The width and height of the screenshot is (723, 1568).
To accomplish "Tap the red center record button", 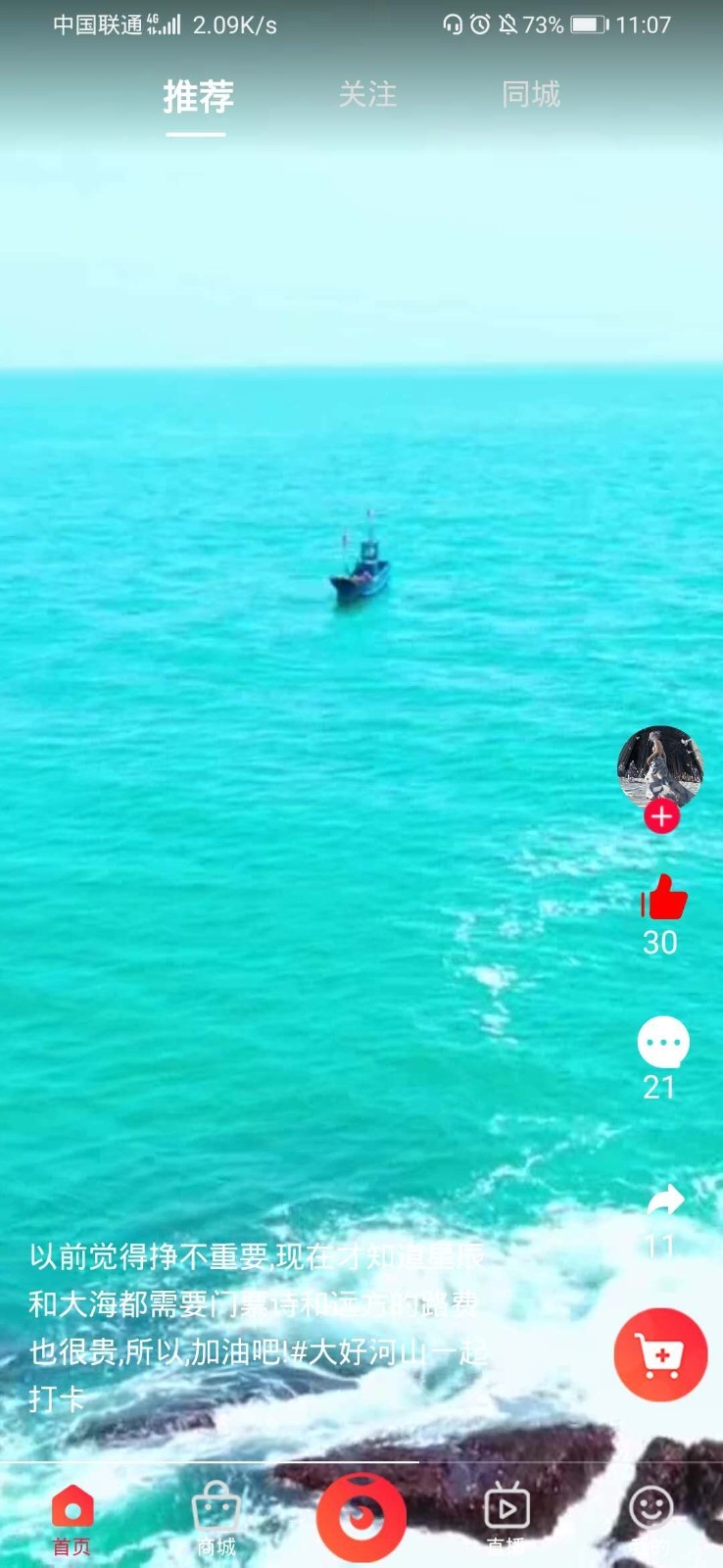I will point(361,1517).
